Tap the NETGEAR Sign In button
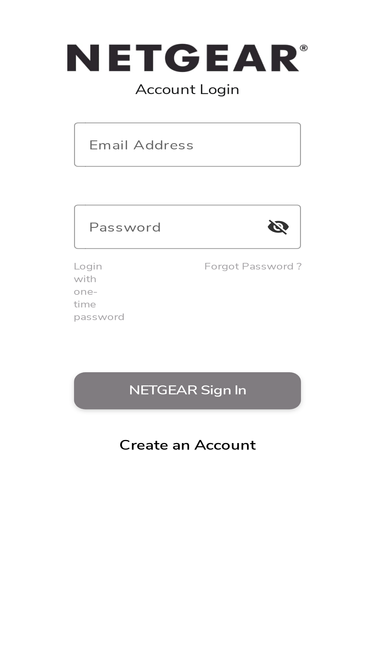375x667 pixels. tap(187, 391)
